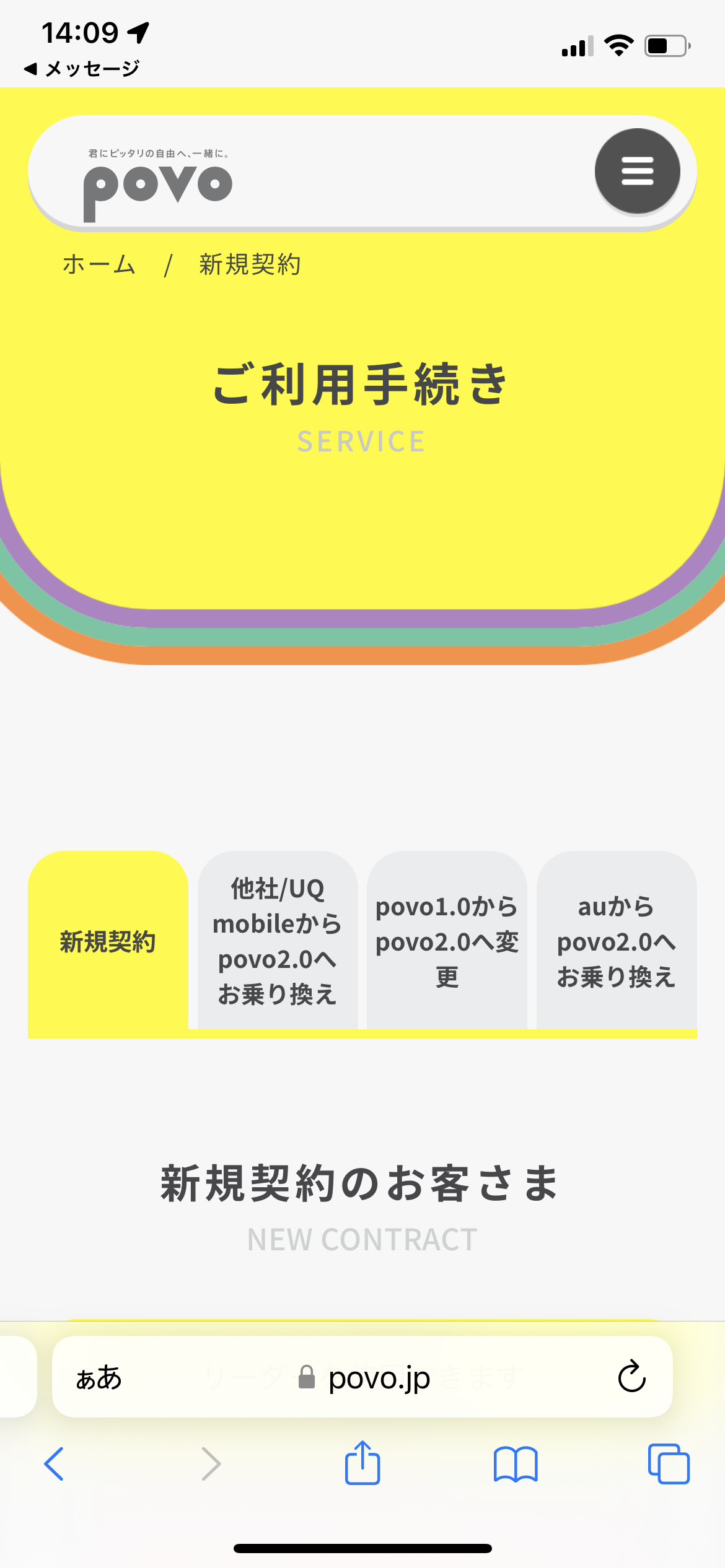Switch to auからpovo2.0へお乗り換え tab
Image resolution: width=725 pixels, height=1568 pixels.
(617, 941)
